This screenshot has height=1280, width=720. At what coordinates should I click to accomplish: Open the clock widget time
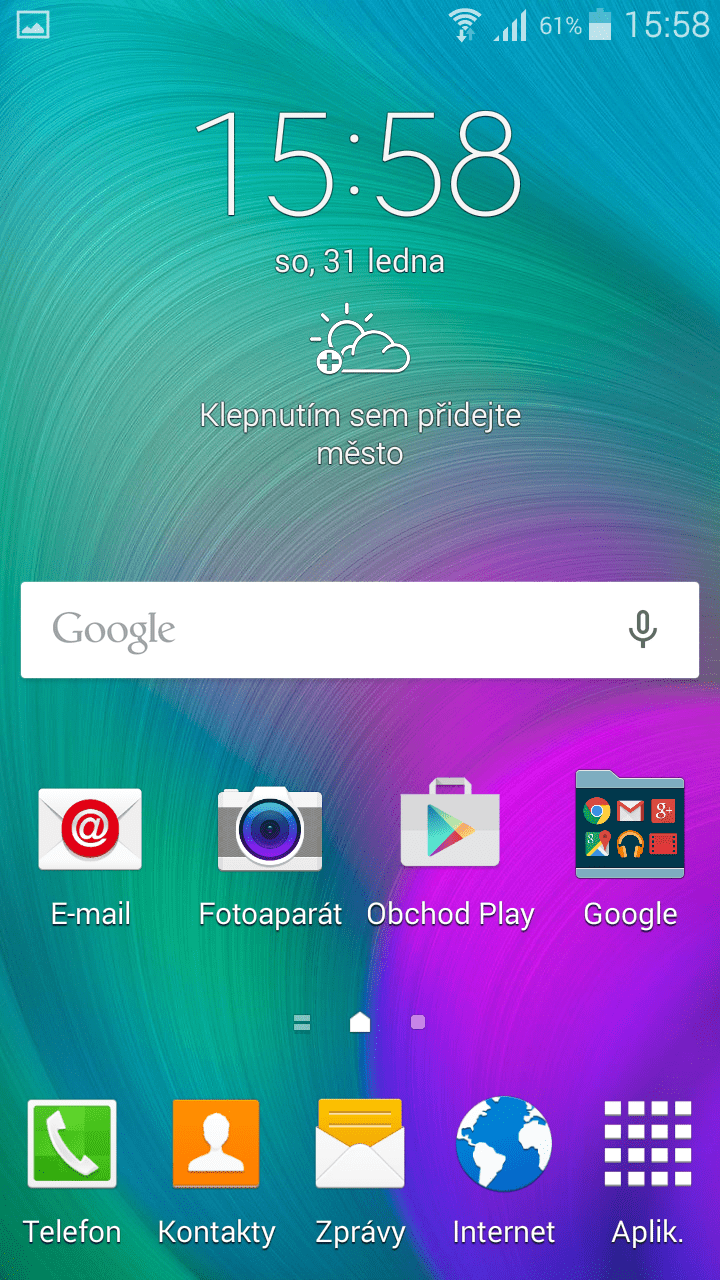coord(358,163)
